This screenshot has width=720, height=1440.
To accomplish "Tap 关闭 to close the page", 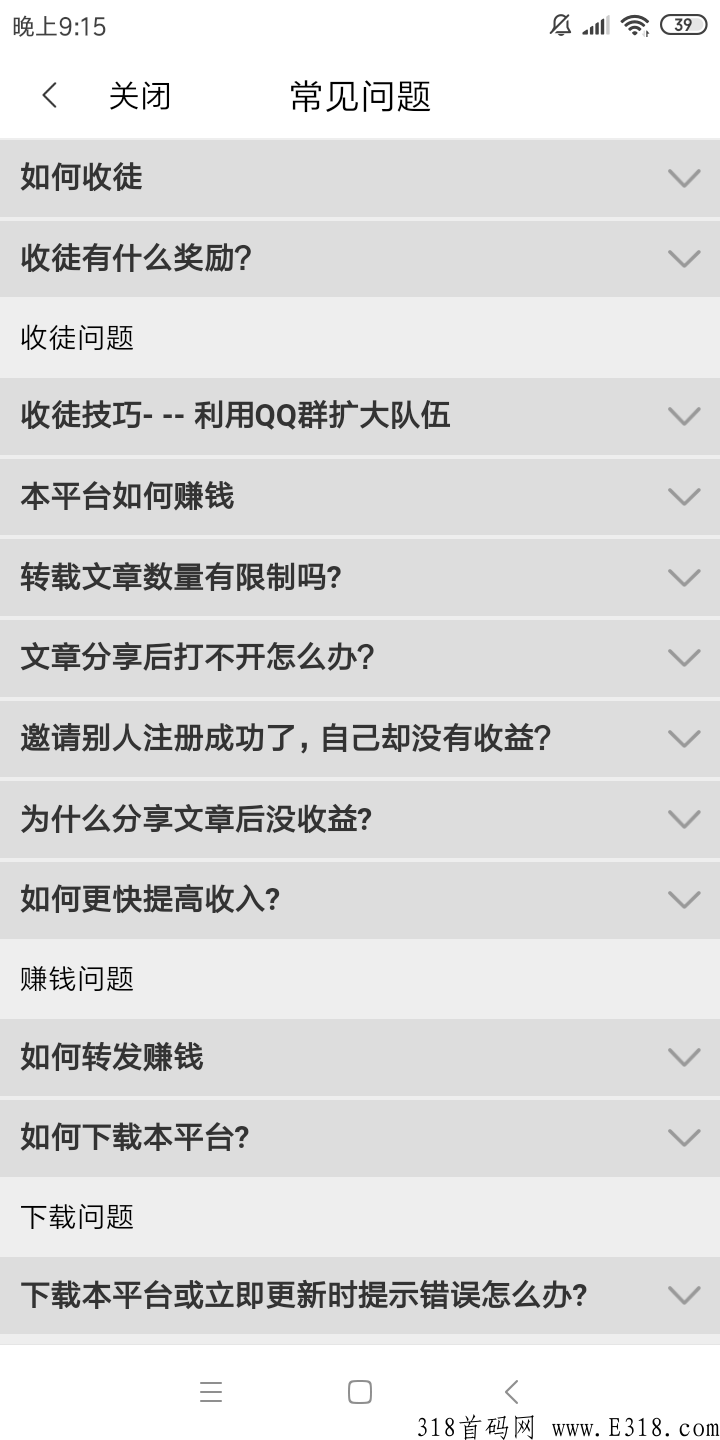I will [140, 96].
